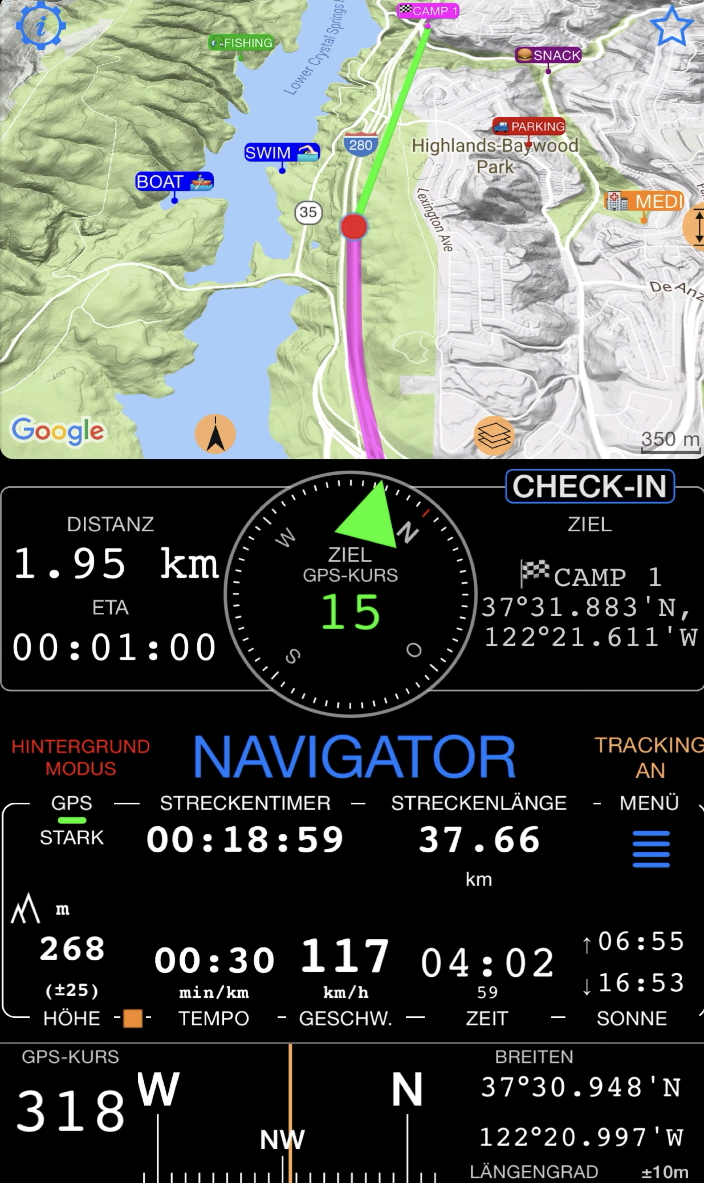Select the BOAT waypoint marker
Image resolution: width=704 pixels, height=1183 pixels.
point(175,182)
